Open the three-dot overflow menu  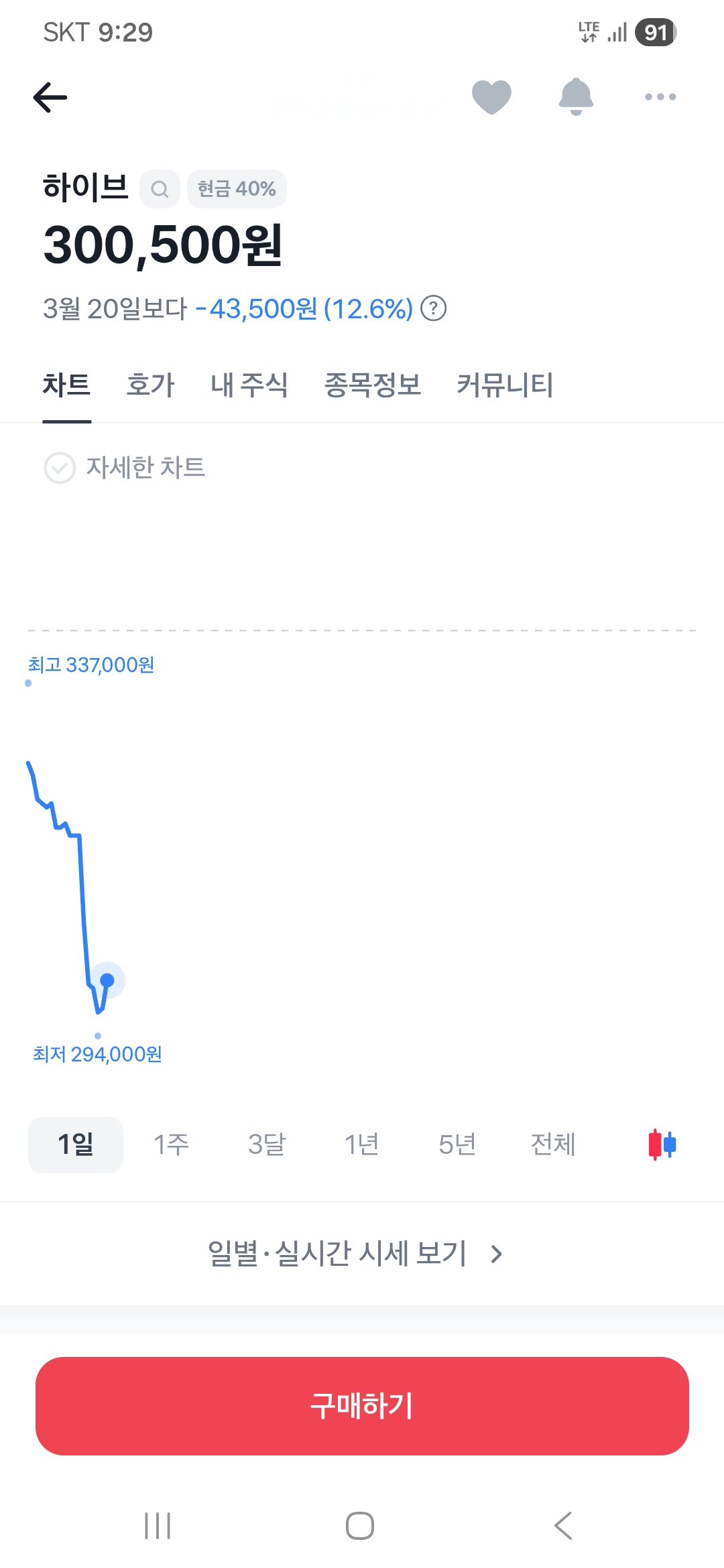(x=660, y=97)
